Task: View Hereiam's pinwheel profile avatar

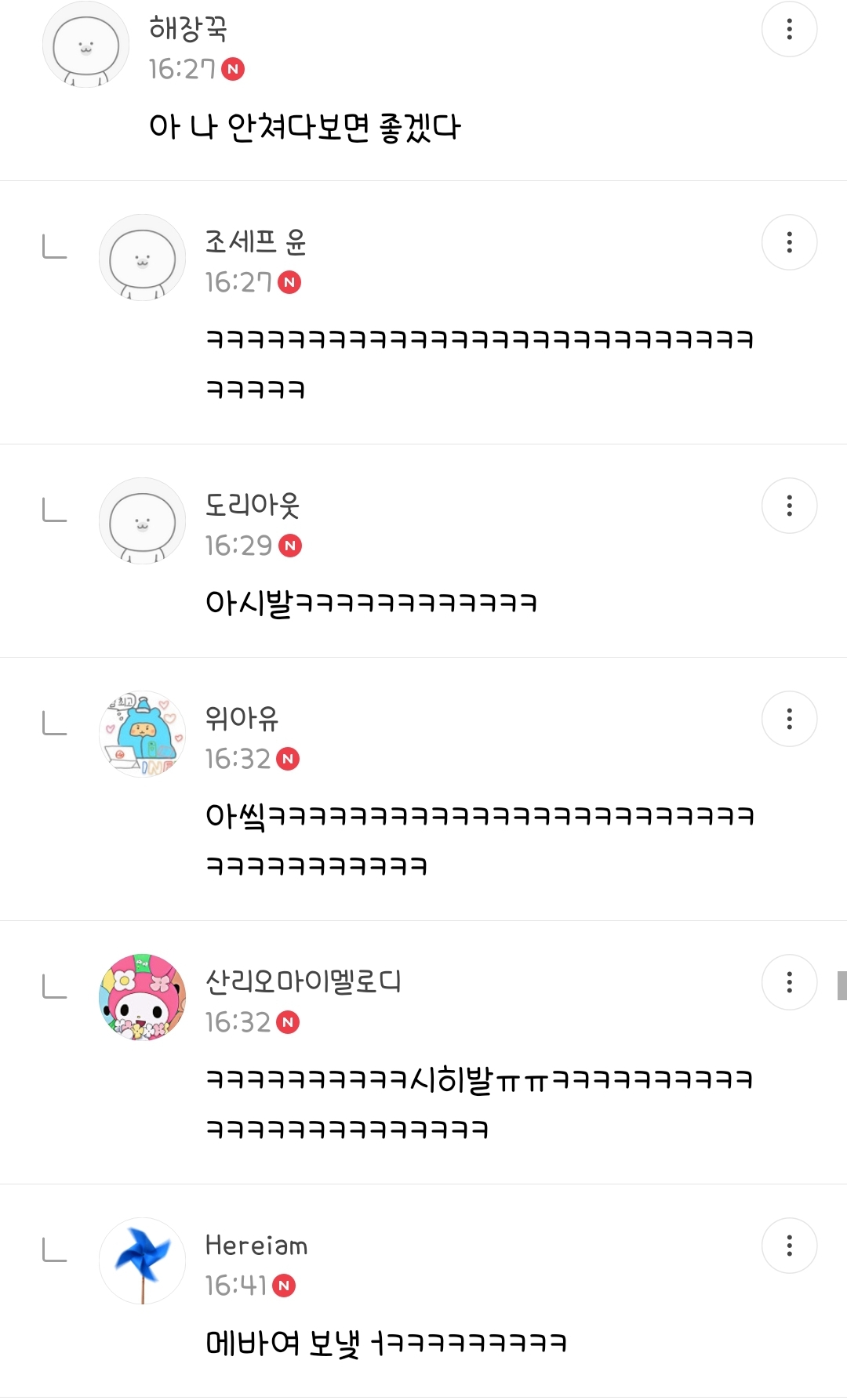Action: (142, 1261)
